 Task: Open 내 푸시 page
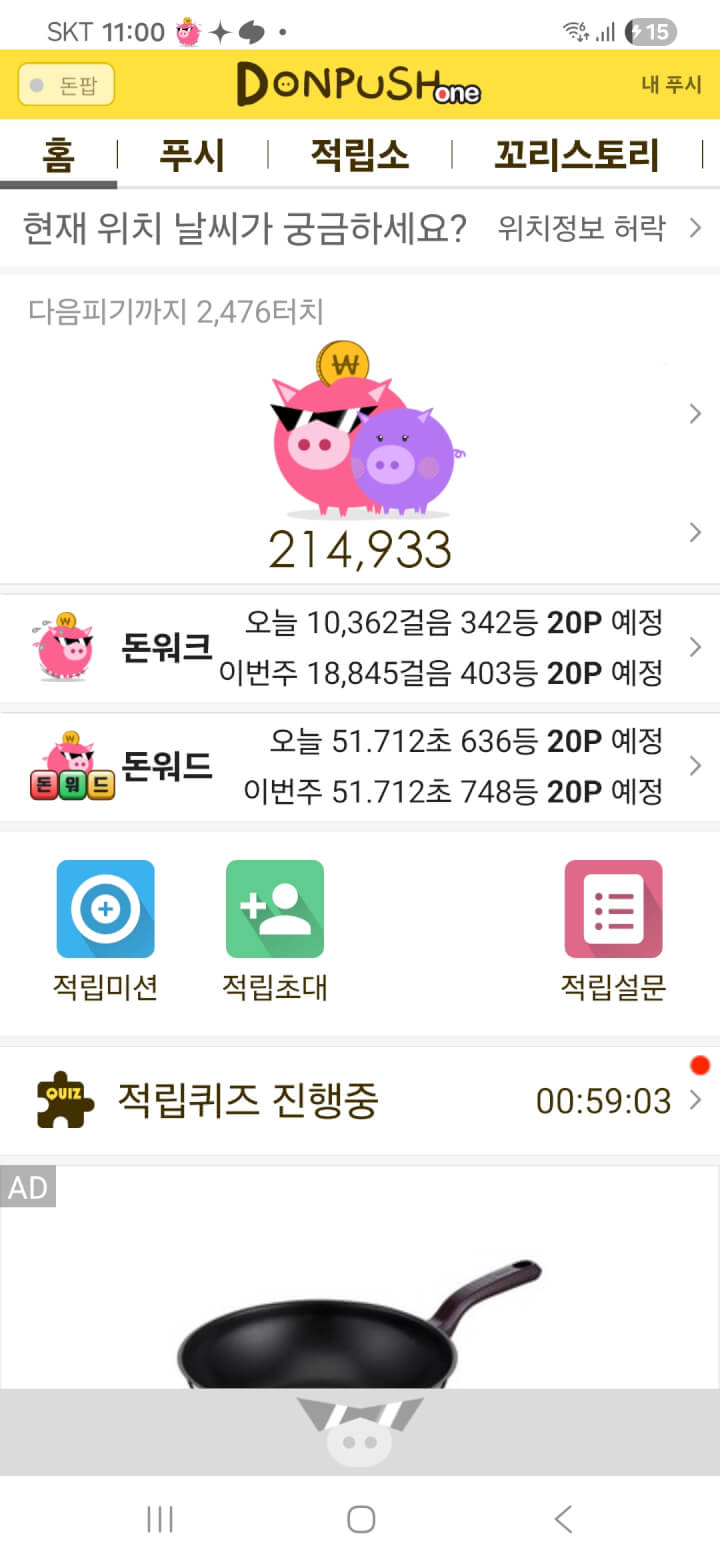click(x=671, y=85)
